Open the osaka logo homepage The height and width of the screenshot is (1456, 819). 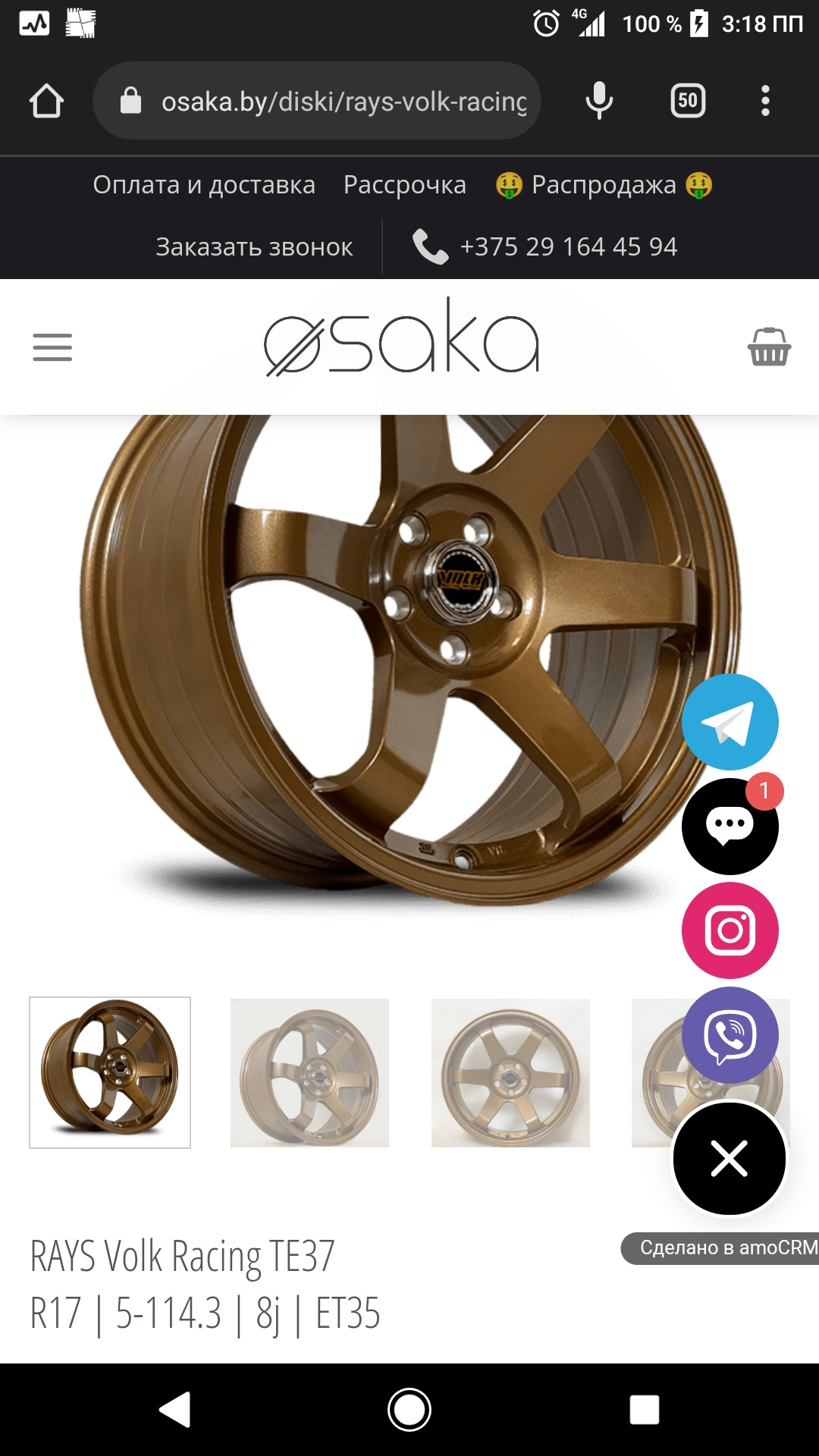coord(402,337)
